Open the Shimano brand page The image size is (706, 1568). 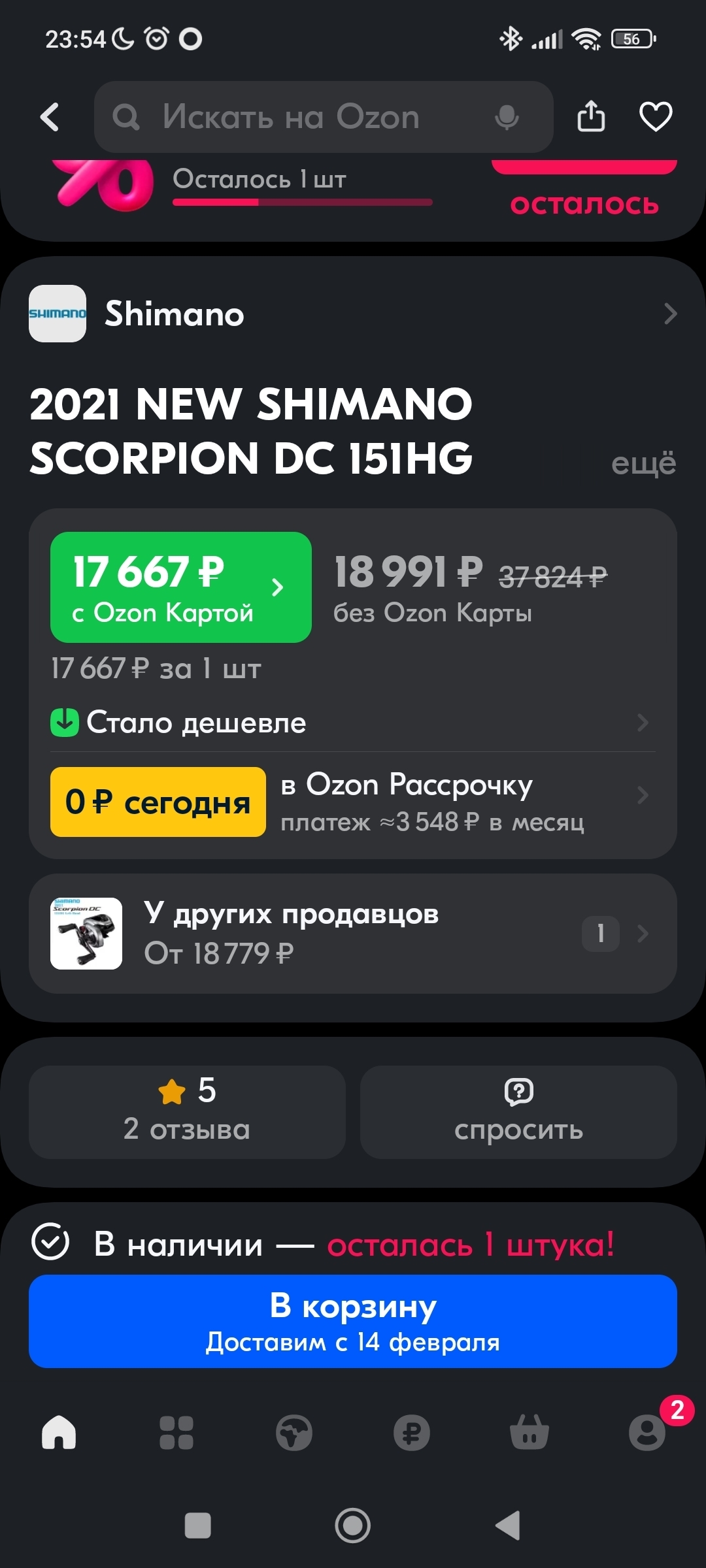[x=353, y=314]
